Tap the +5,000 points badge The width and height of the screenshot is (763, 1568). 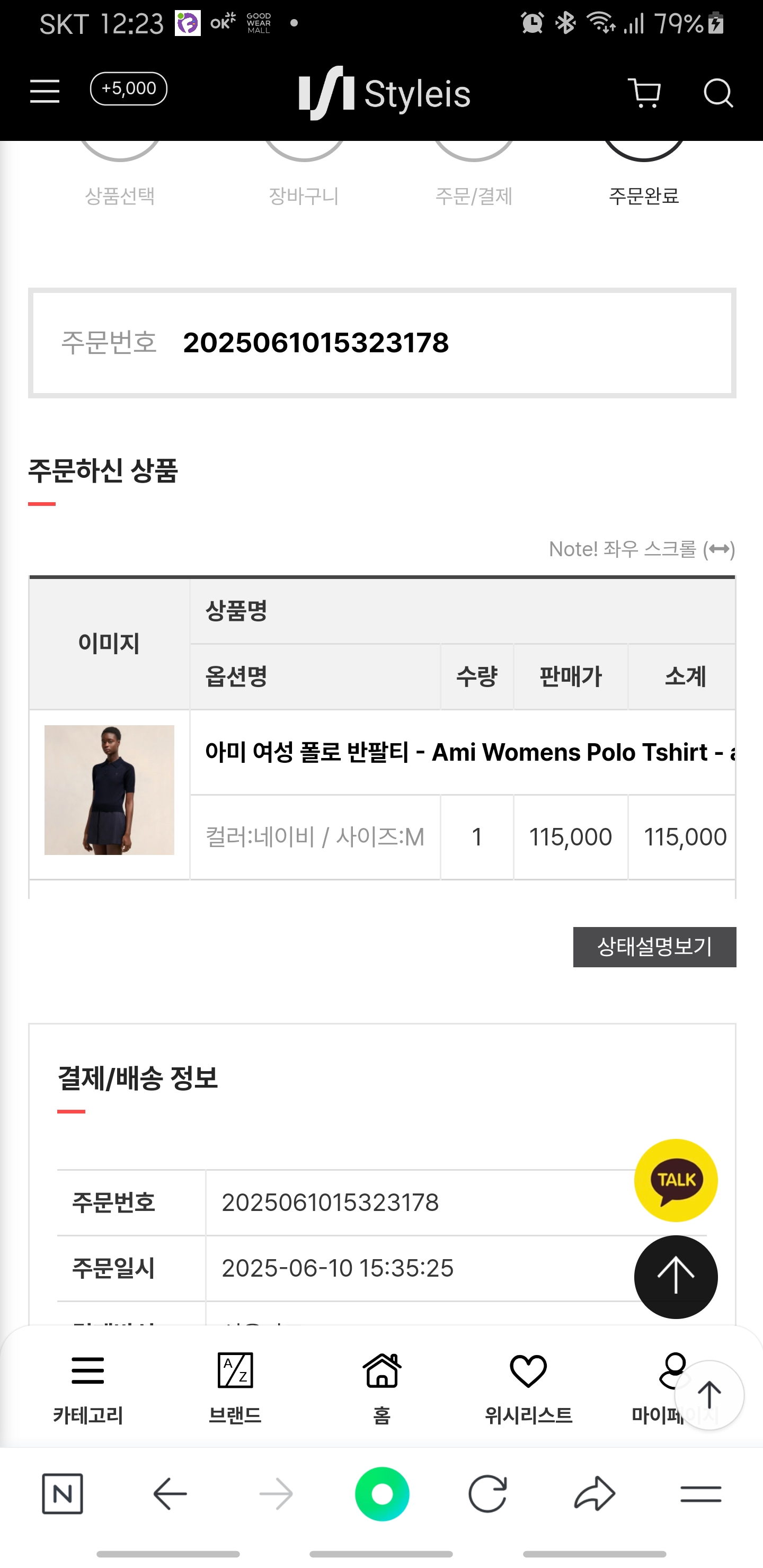click(128, 89)
